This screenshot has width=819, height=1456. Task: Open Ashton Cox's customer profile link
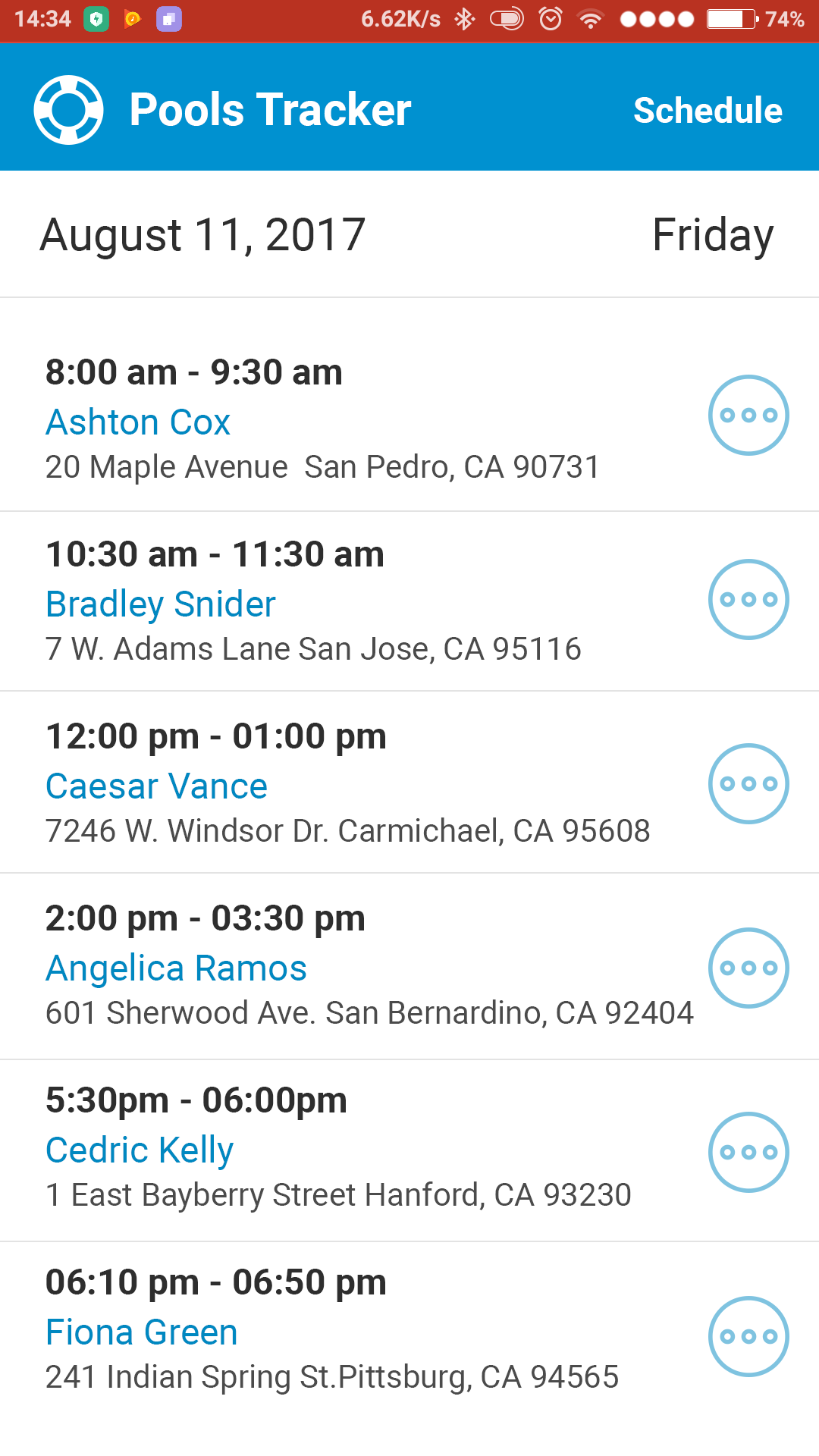[138, 422]
